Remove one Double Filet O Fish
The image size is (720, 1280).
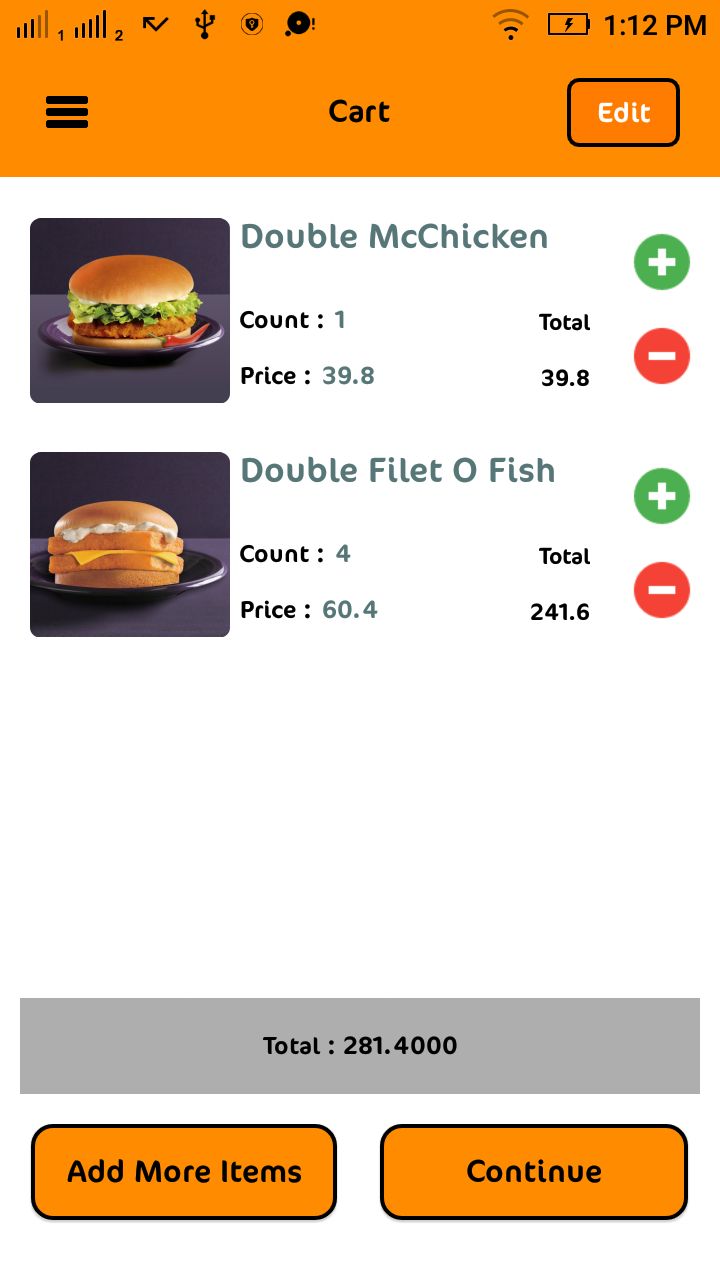[x=662, y=590]
